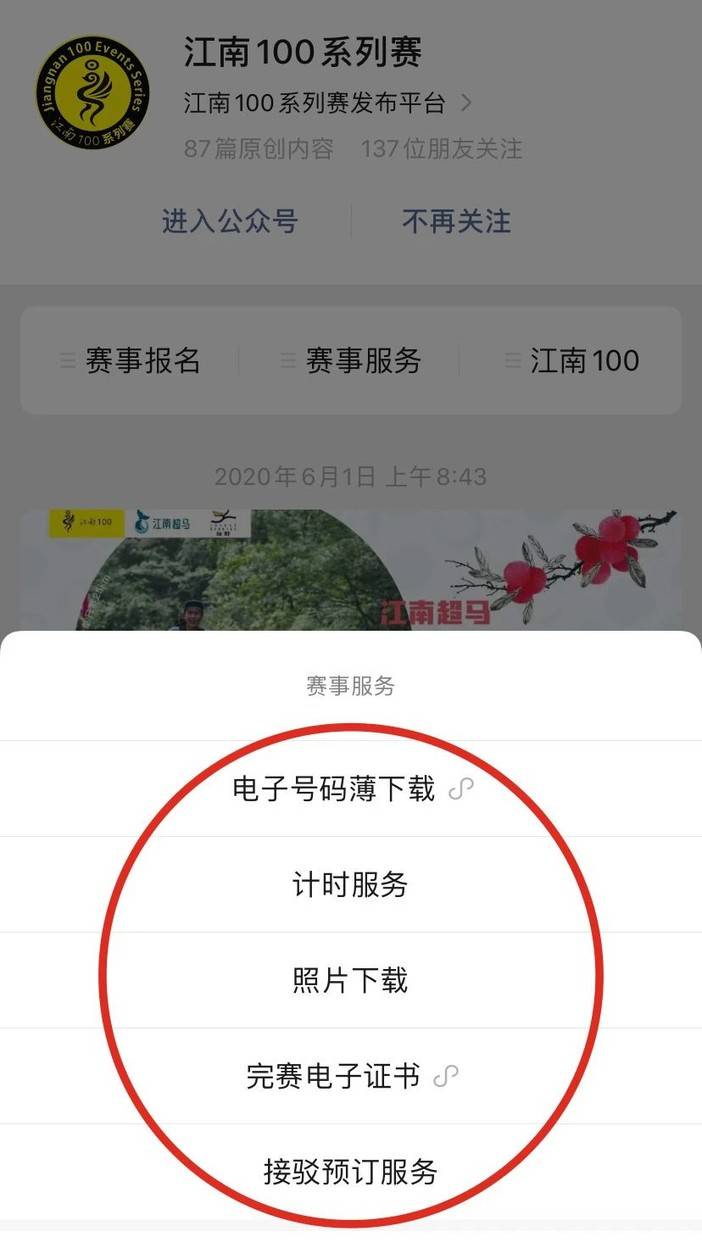Screen dimensions: 702x1248
Task: Open 电子号码薄下载 in the menu
Action: tap(351, 789)
